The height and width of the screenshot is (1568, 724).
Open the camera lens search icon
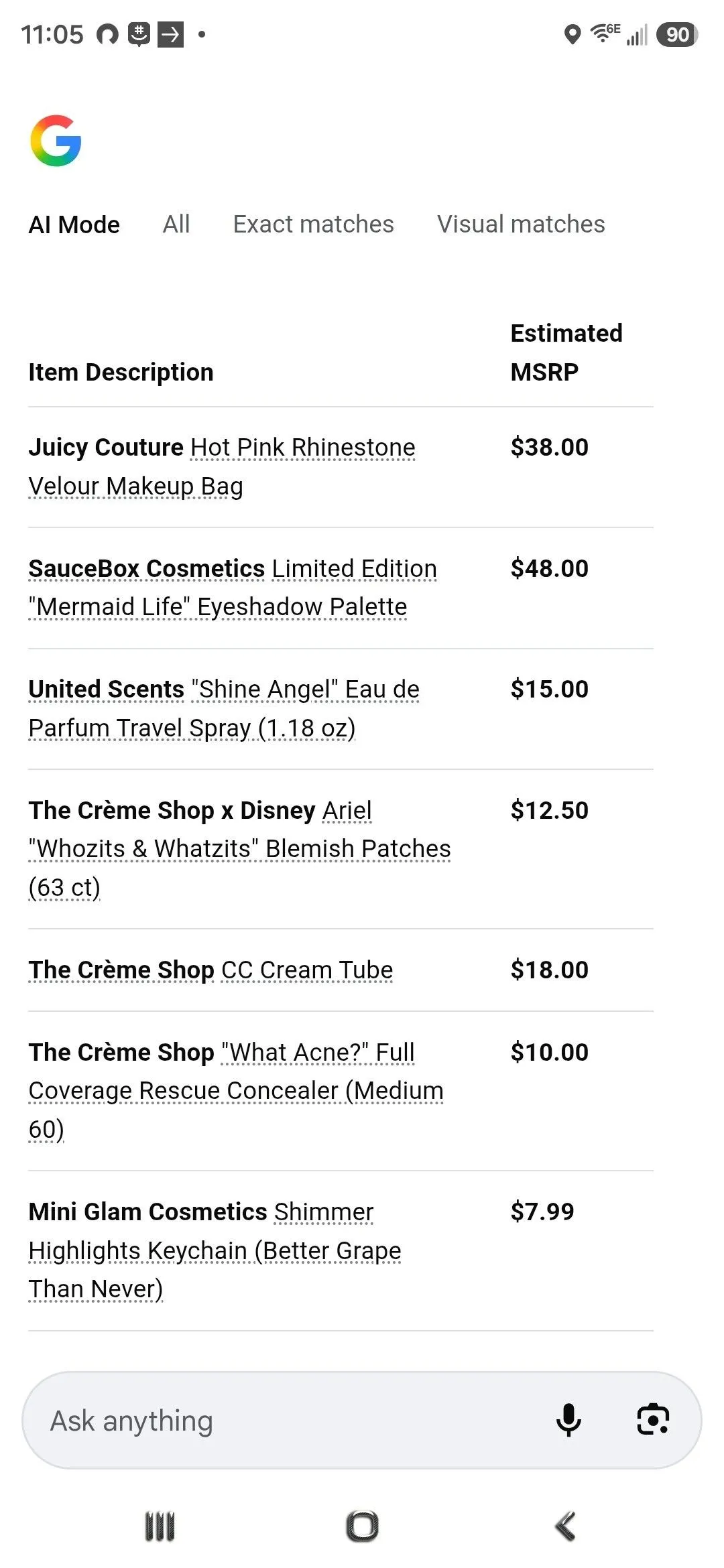(653, 1420)
